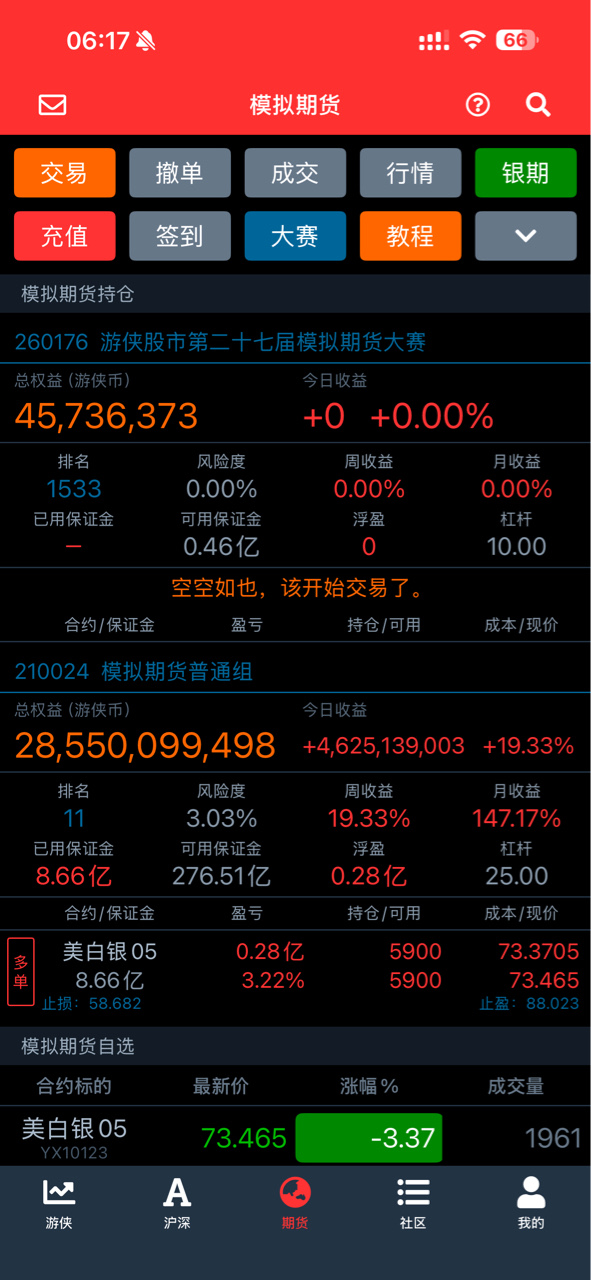The width and height of the screenshot is (591, 1280).
Task: Switch to the 社区 community tab
Action: click(413, 1203)
